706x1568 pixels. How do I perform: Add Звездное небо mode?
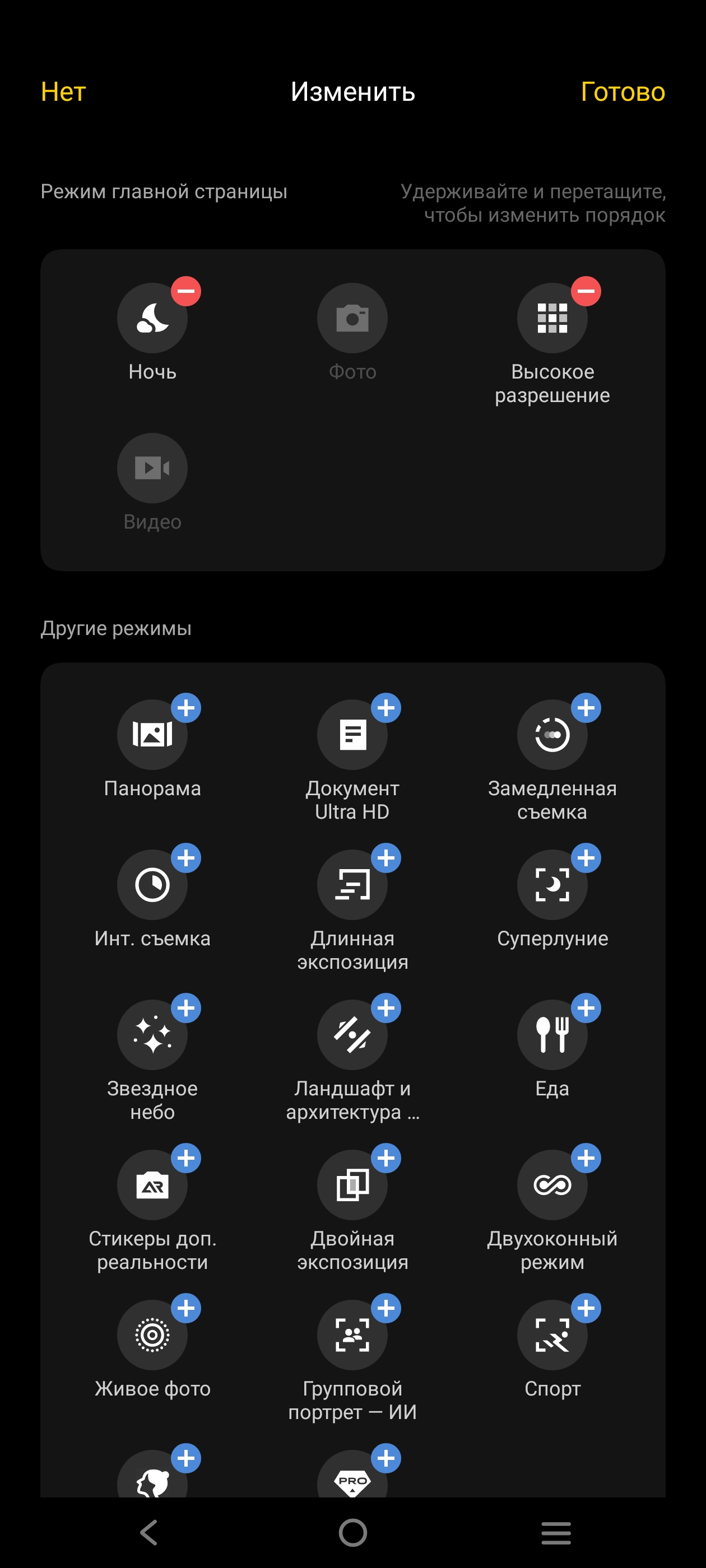(186, 1008)
